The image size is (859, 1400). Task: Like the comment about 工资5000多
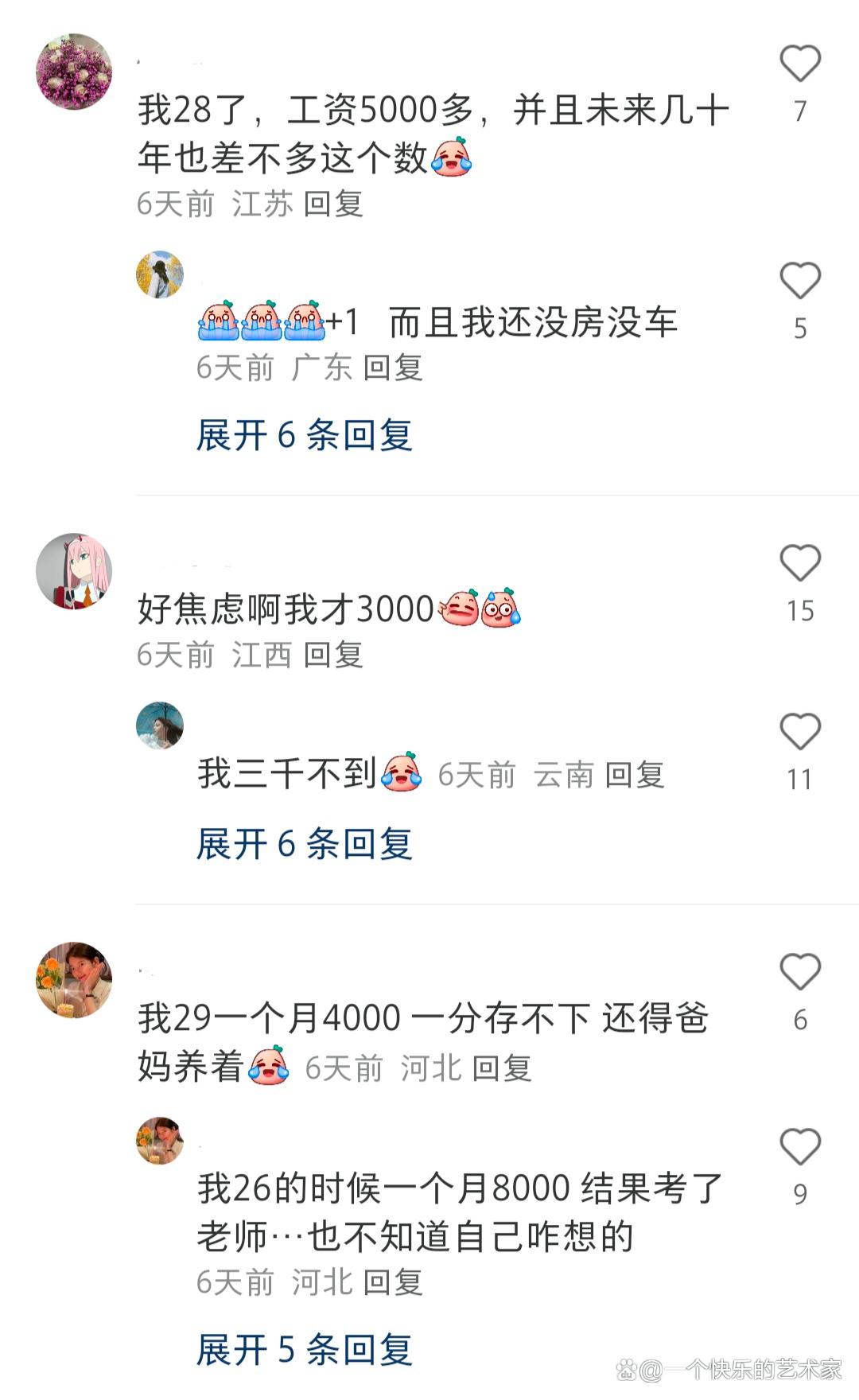coord(799,64)
